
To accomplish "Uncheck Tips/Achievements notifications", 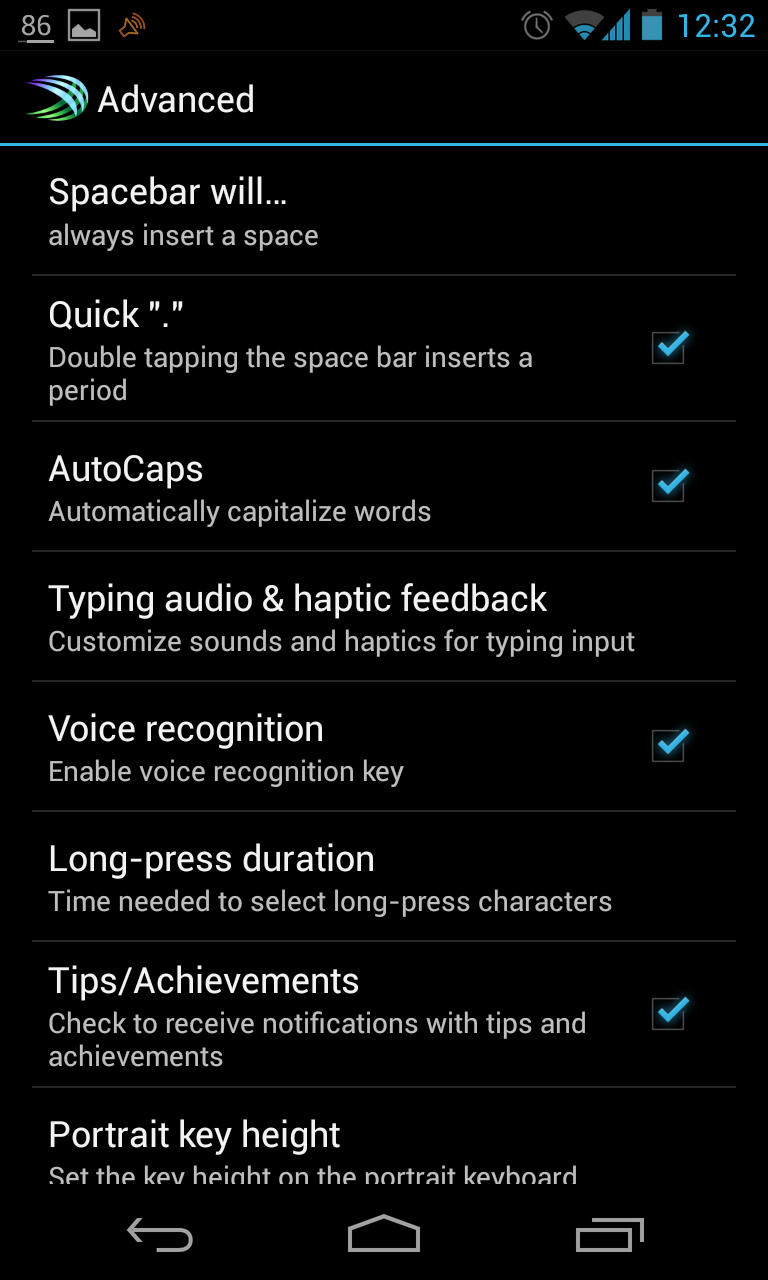I will [669, 1013].
